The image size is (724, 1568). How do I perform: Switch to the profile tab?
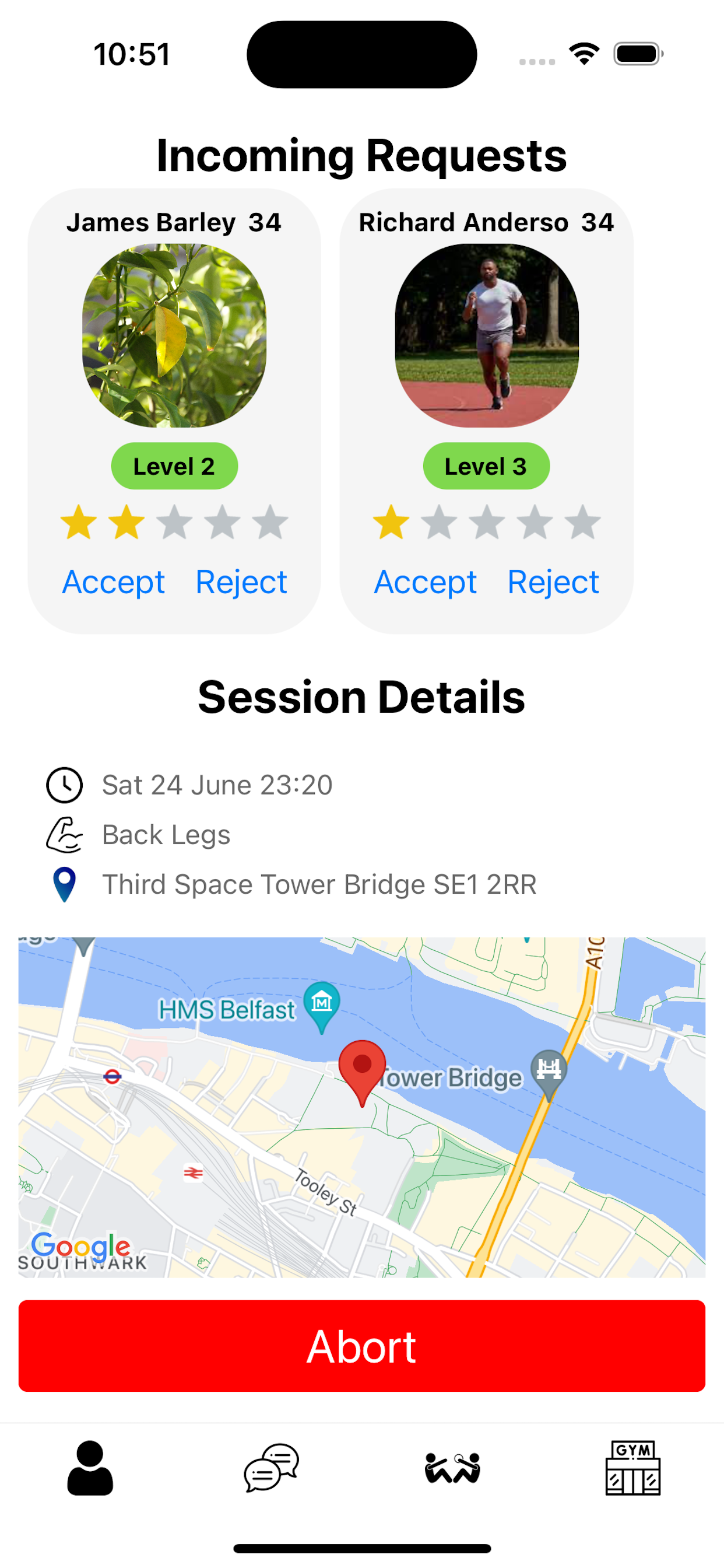point(90,1468)
